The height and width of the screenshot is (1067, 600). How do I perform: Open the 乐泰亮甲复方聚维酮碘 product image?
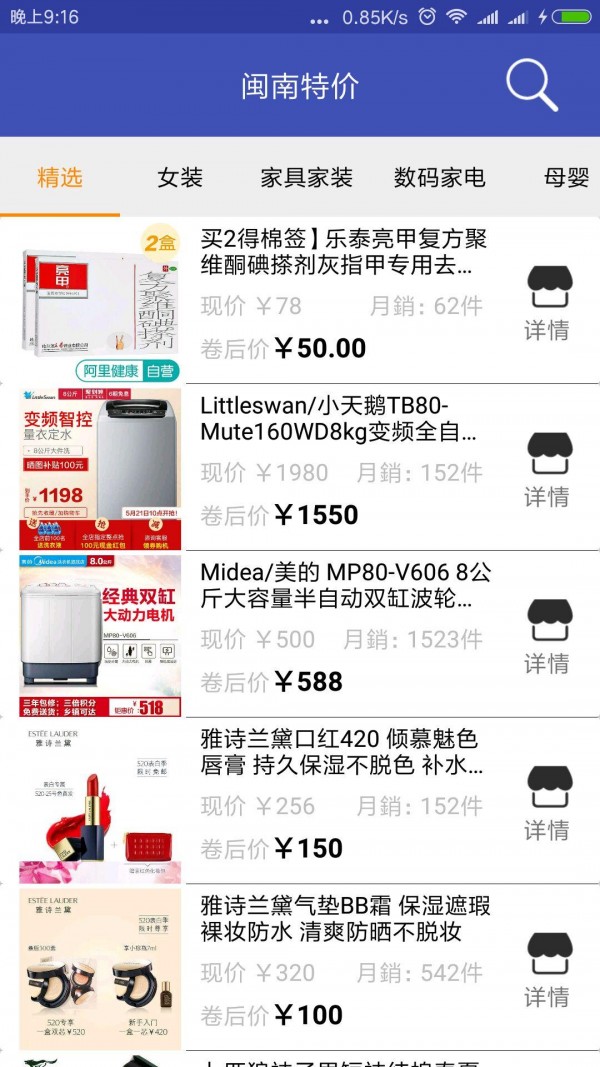point(100,302)
